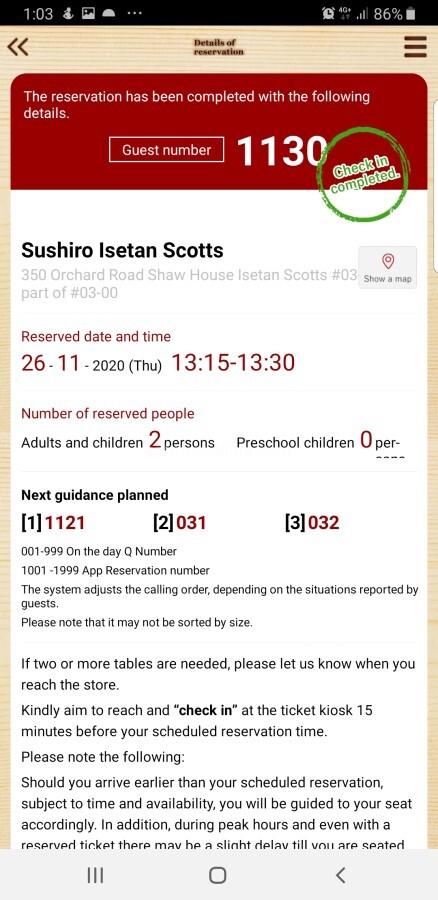Open the recent apps view
Screen dimensions: 438x900
[x=95, y=875]
